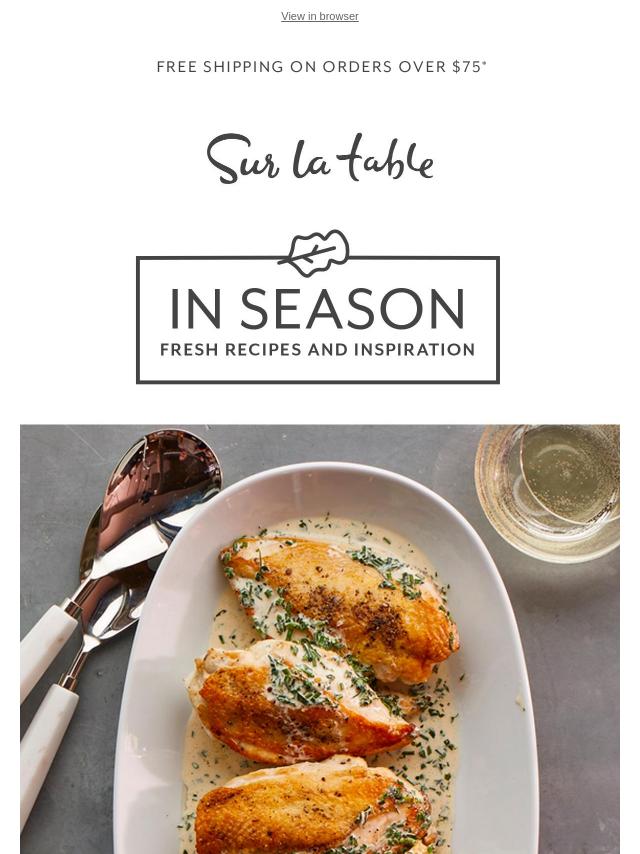Open the View in browser link
Image resolution: width=640 pixels, height=854 pixels.
pyautogui.click(x=319, y=16)
